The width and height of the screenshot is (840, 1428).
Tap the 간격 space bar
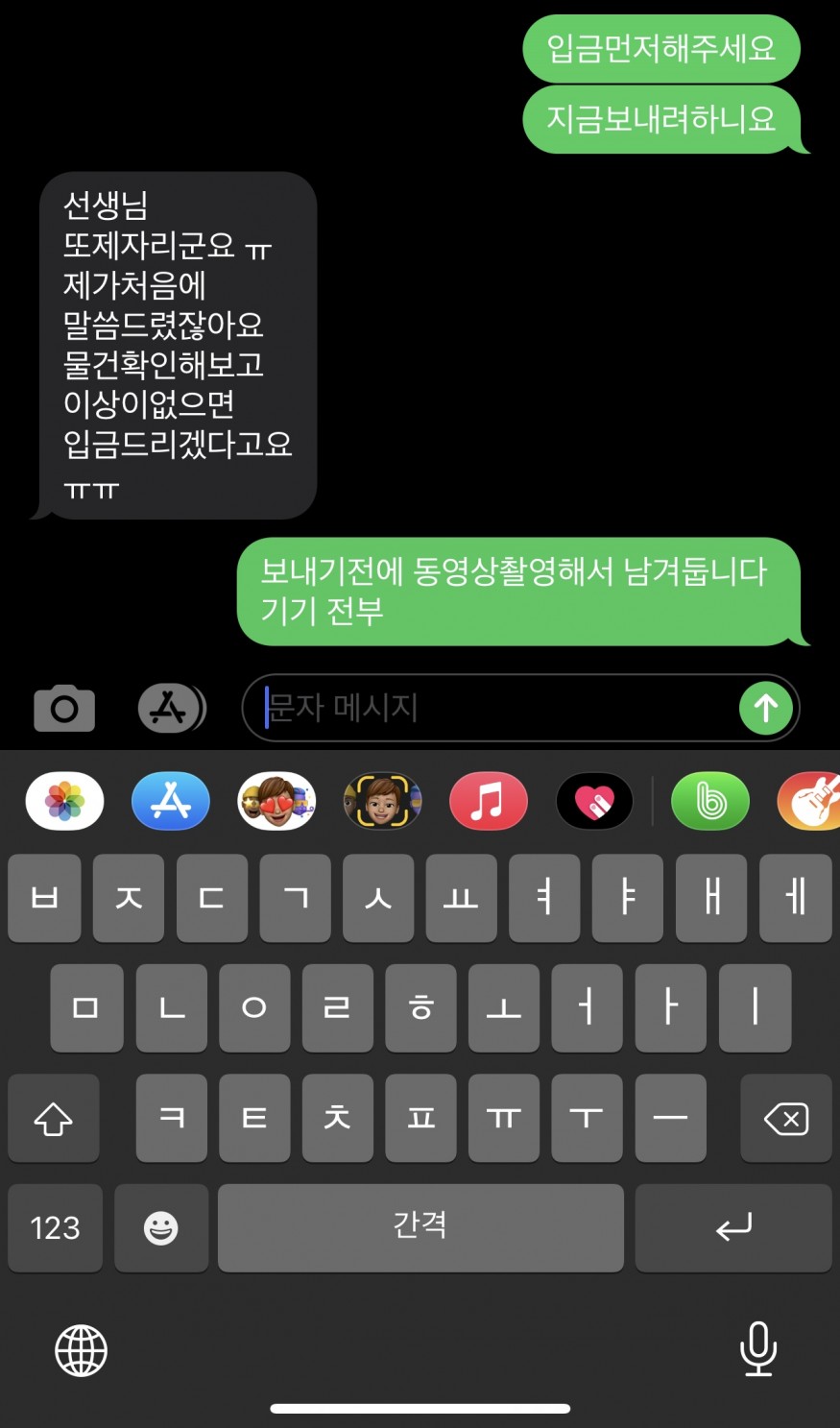(x=420, y=1228)
